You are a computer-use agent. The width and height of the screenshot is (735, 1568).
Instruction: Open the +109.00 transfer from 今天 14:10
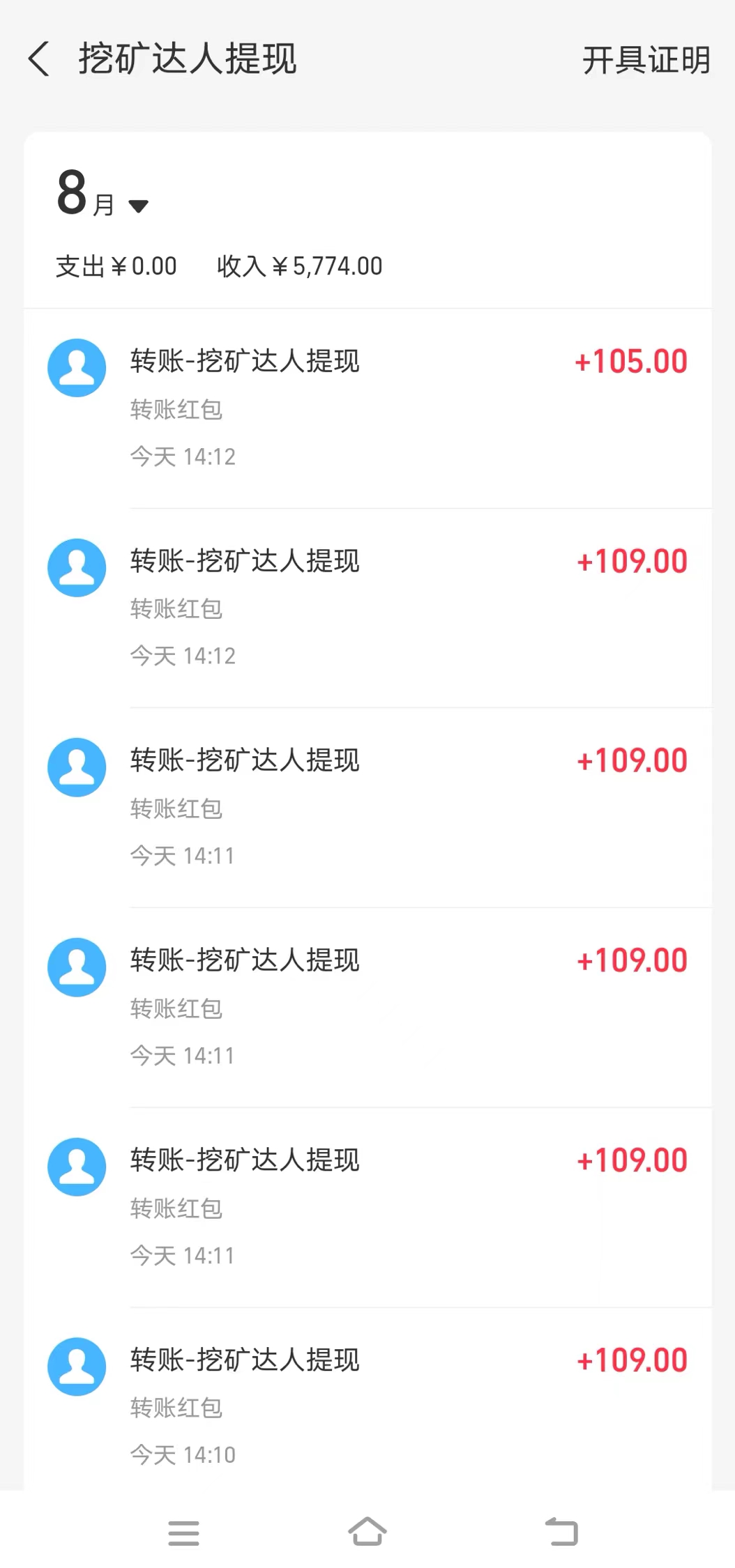(x=367, y=1406)
